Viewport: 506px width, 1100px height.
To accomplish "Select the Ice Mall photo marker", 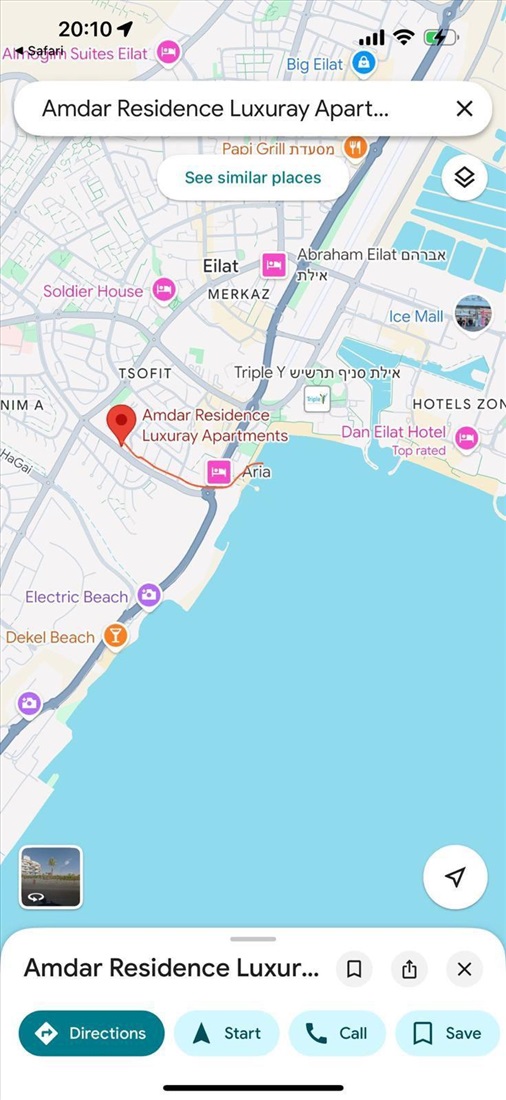I will coord(473,313).
